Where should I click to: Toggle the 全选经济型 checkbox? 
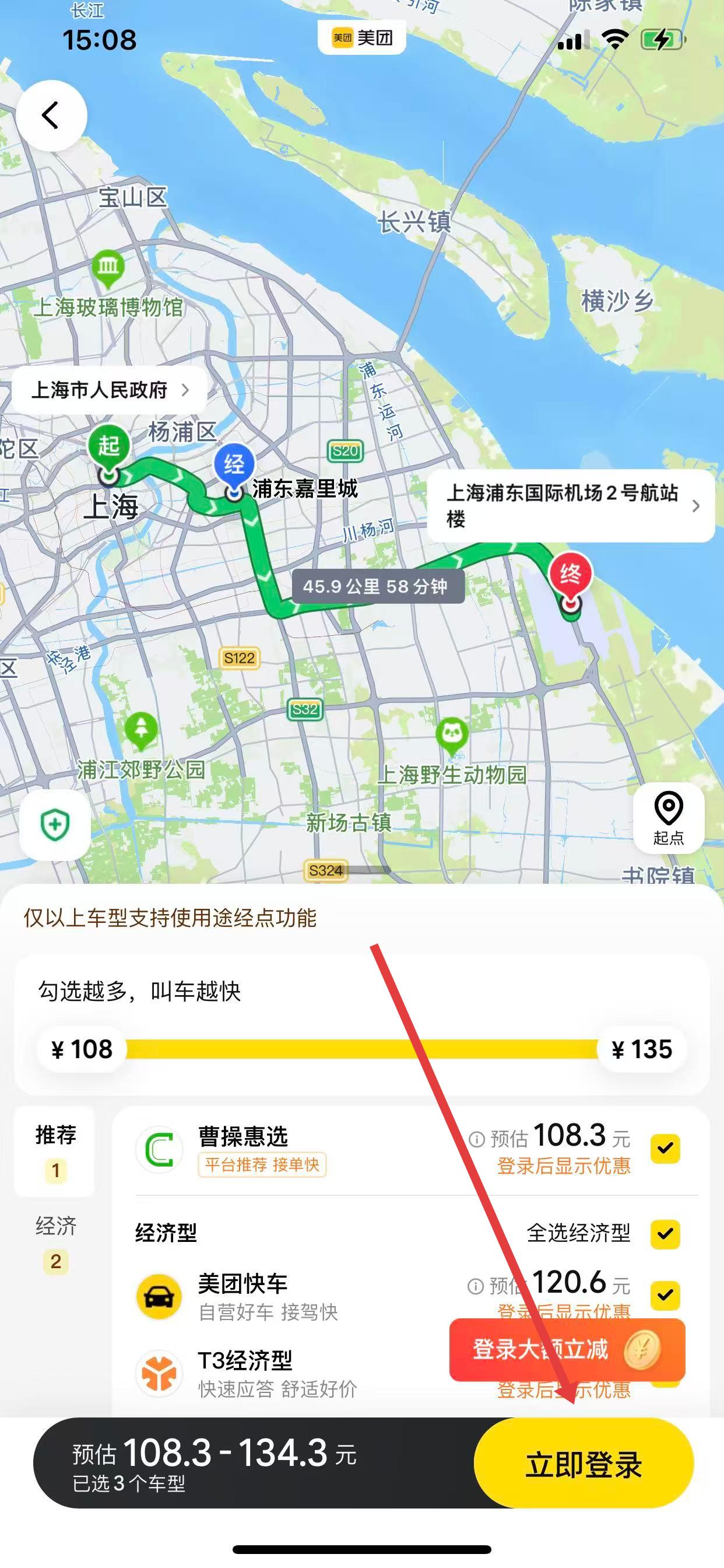pos(665,1234)
